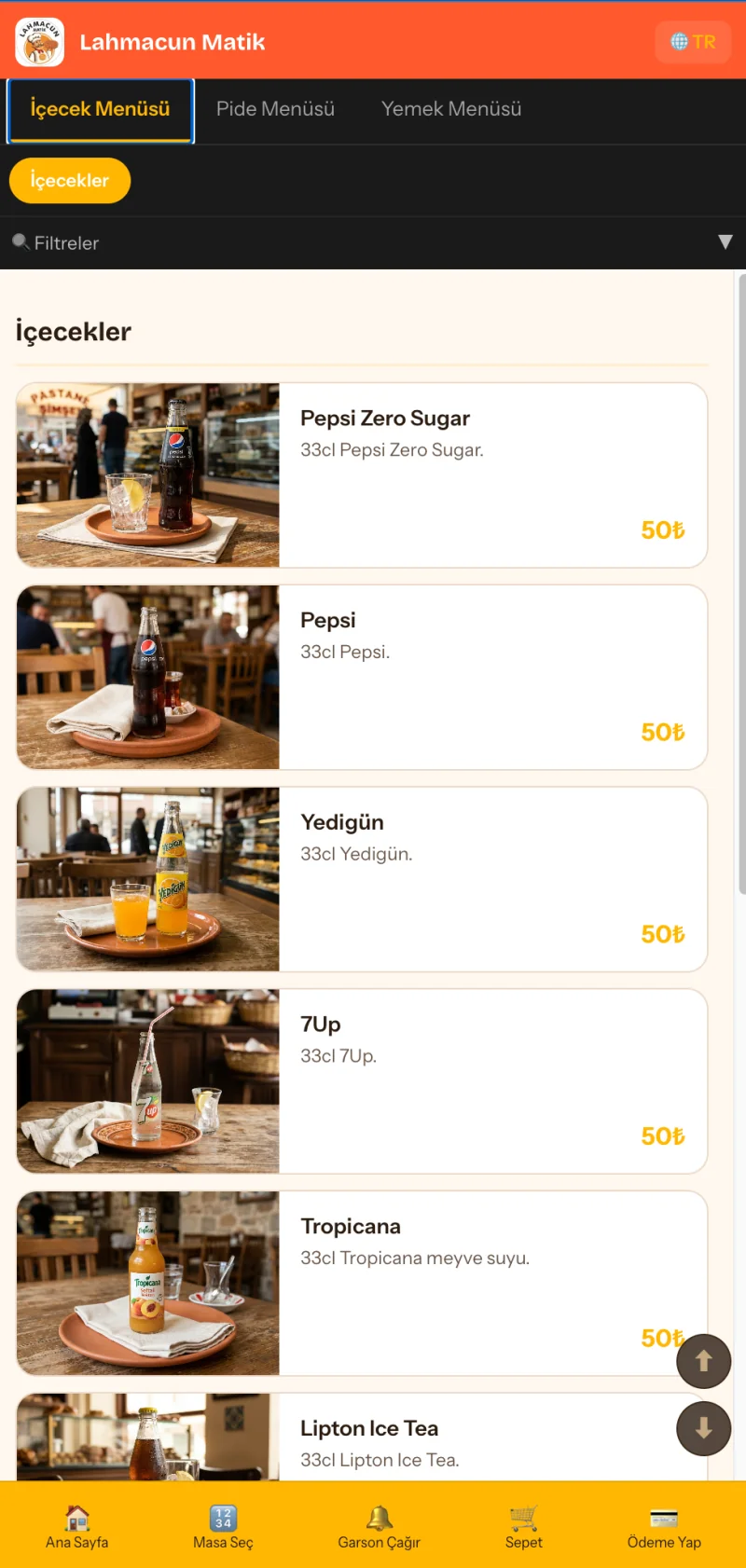
Task: Select the İçecek Menüsü tab
Action: (100, 111)
